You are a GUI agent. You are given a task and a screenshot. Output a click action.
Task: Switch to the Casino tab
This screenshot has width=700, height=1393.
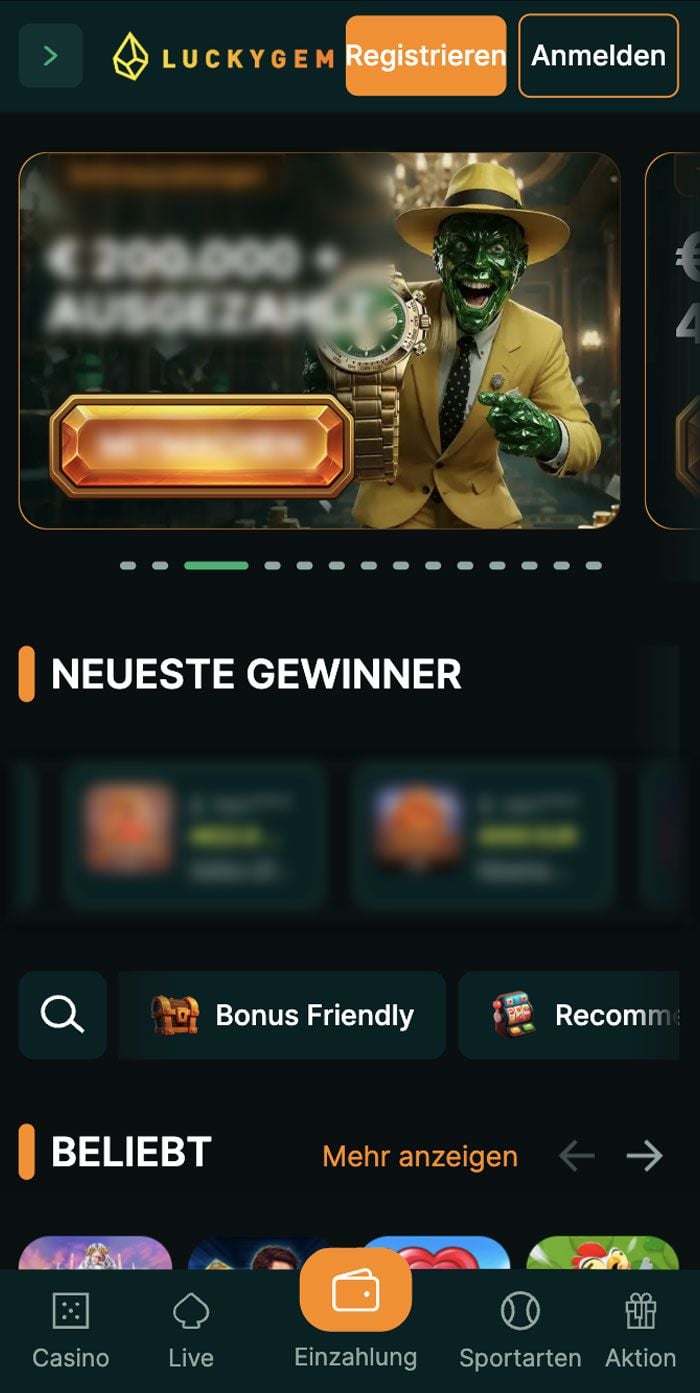[x=70, y=1330]
